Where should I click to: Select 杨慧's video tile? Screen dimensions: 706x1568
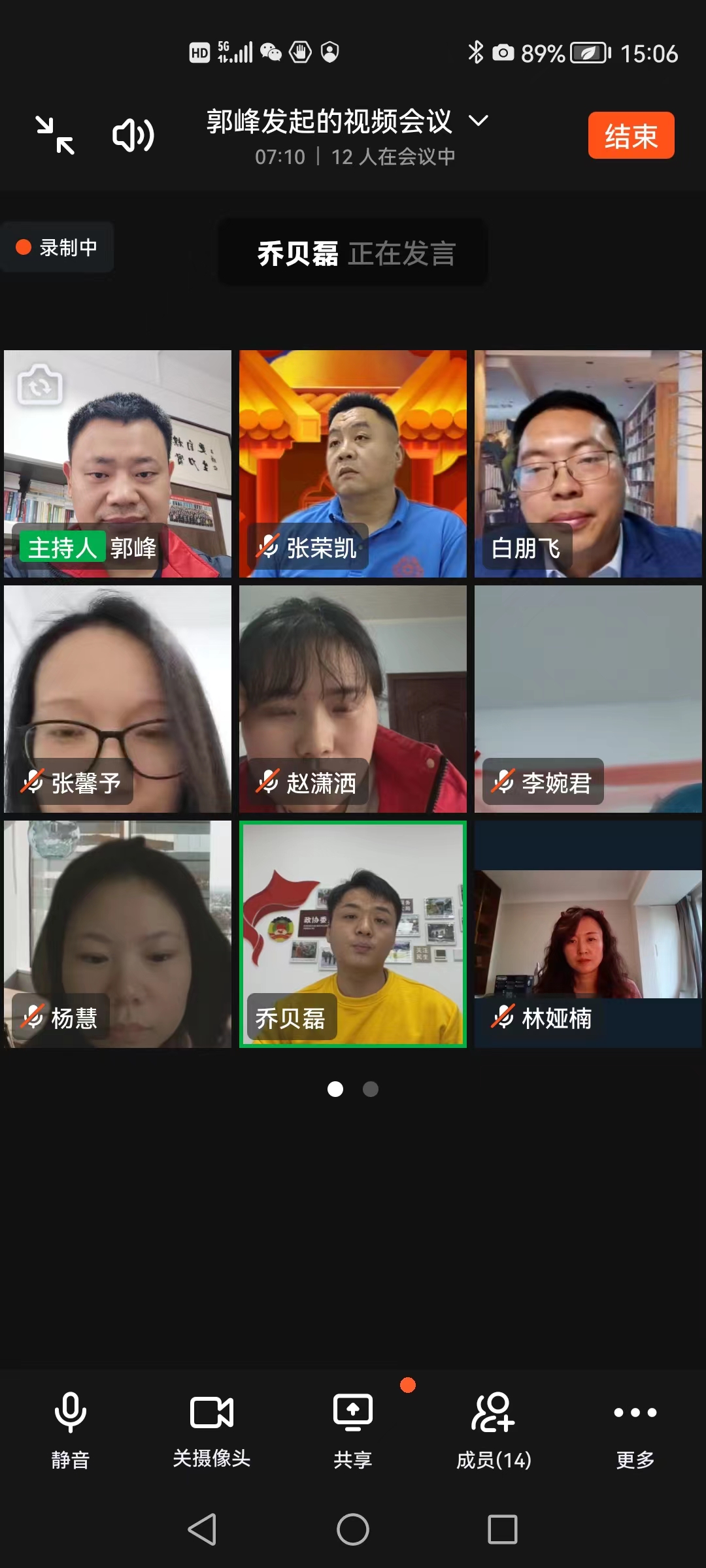pos(118,934)
